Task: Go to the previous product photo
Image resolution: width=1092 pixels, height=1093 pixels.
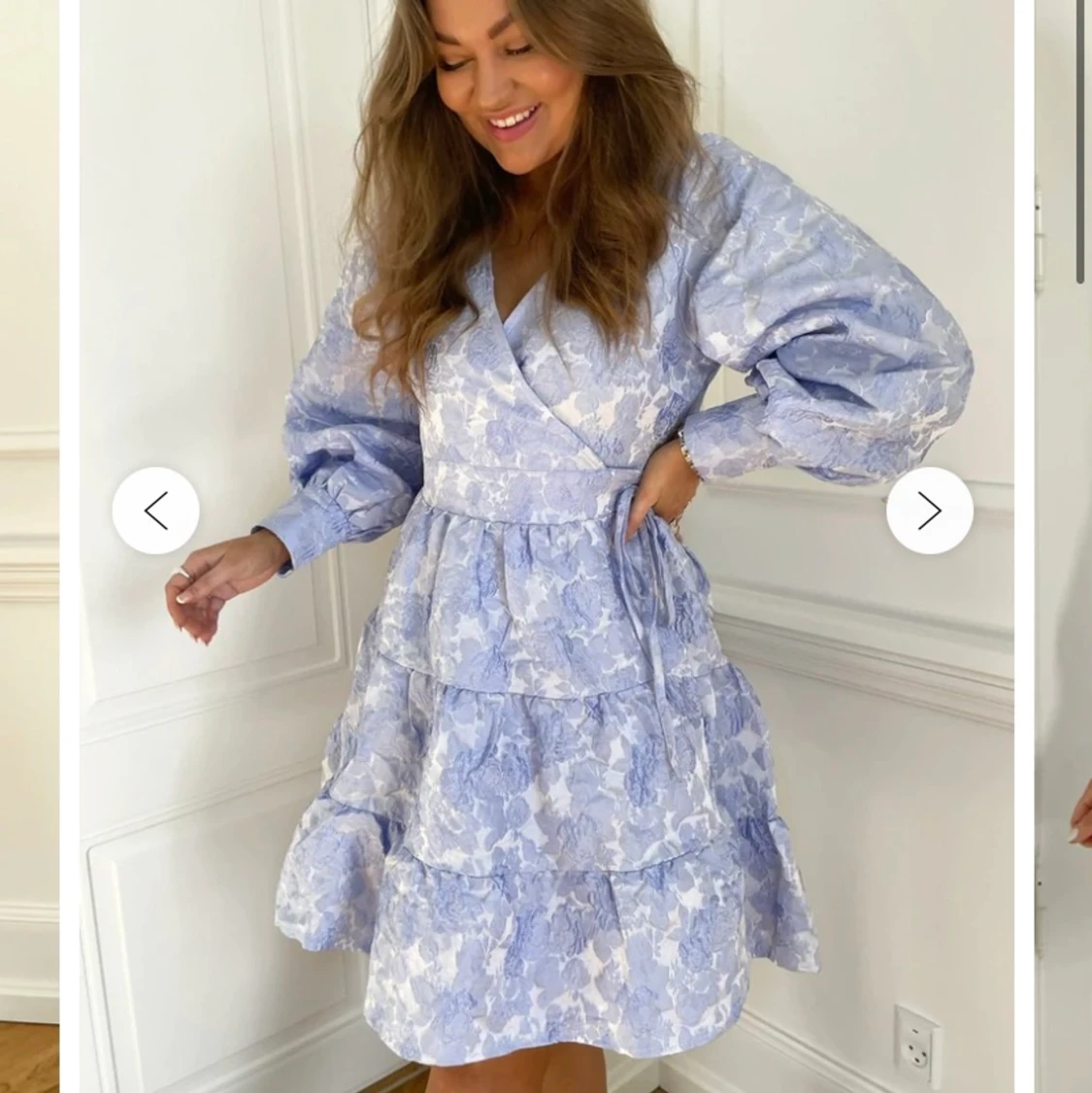Action: (x=155, y=511)
